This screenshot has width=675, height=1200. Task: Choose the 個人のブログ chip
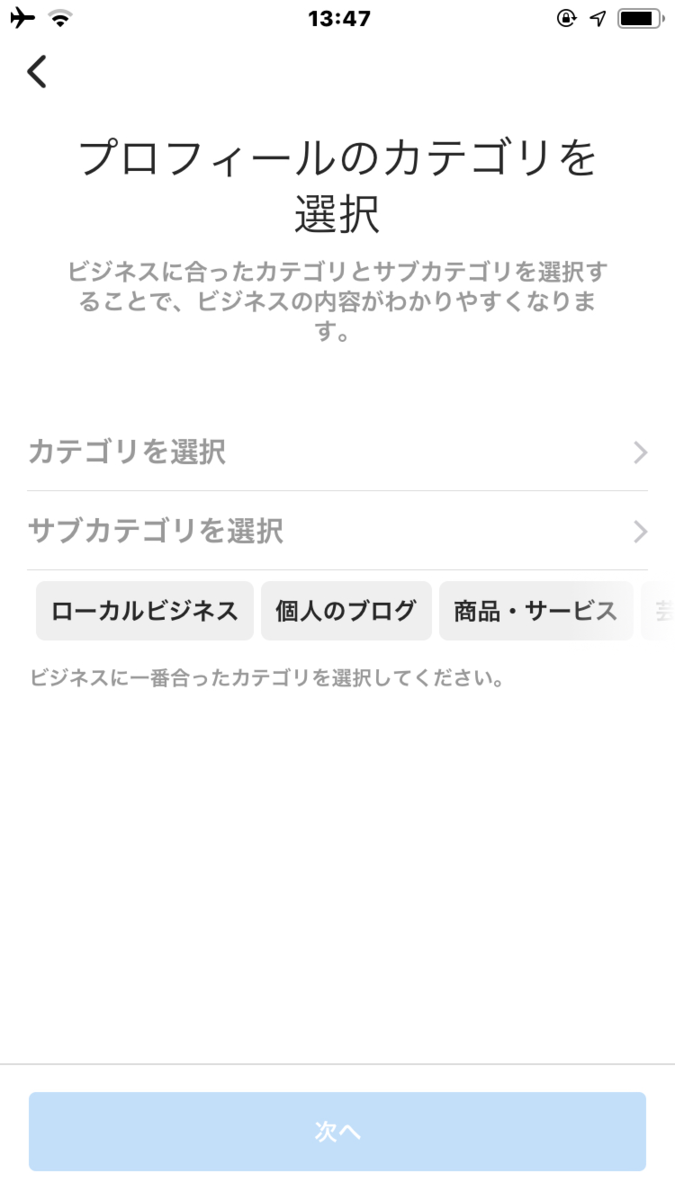346,611
